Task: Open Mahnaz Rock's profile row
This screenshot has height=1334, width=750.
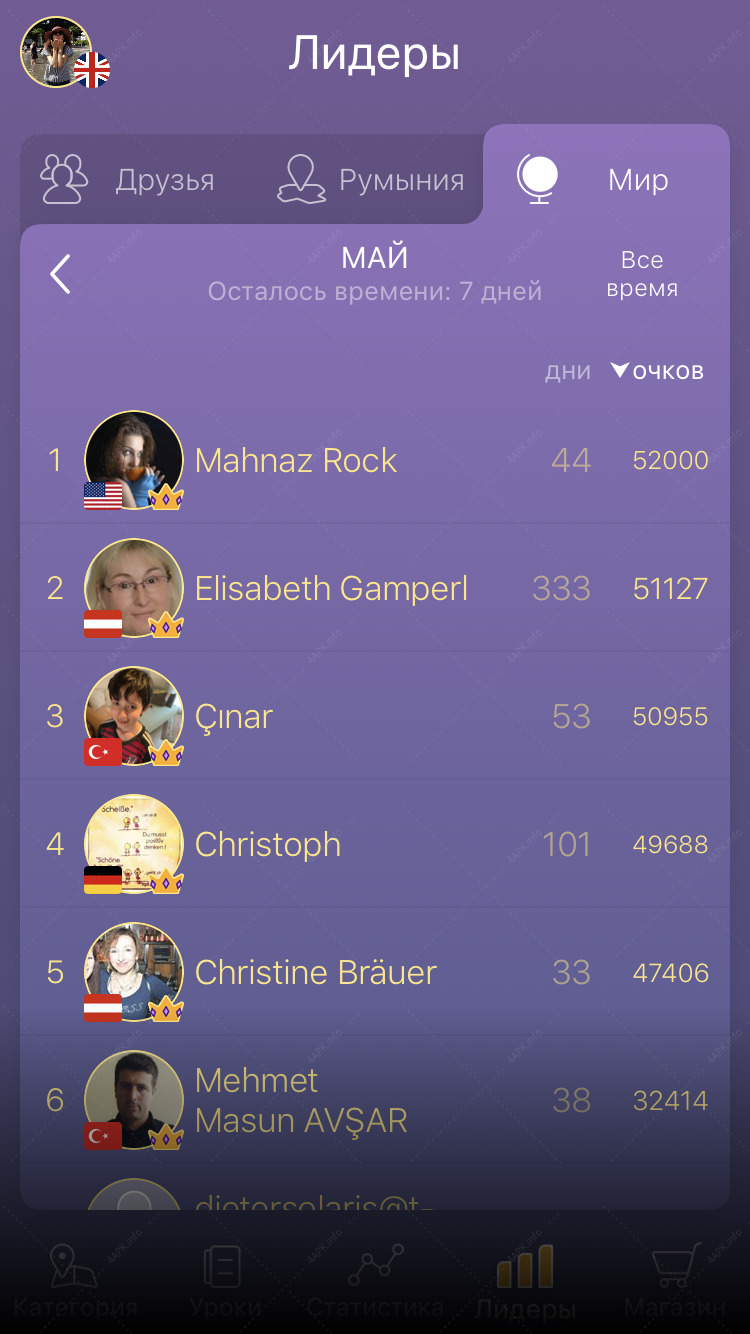Action: (x=375, y=460)
